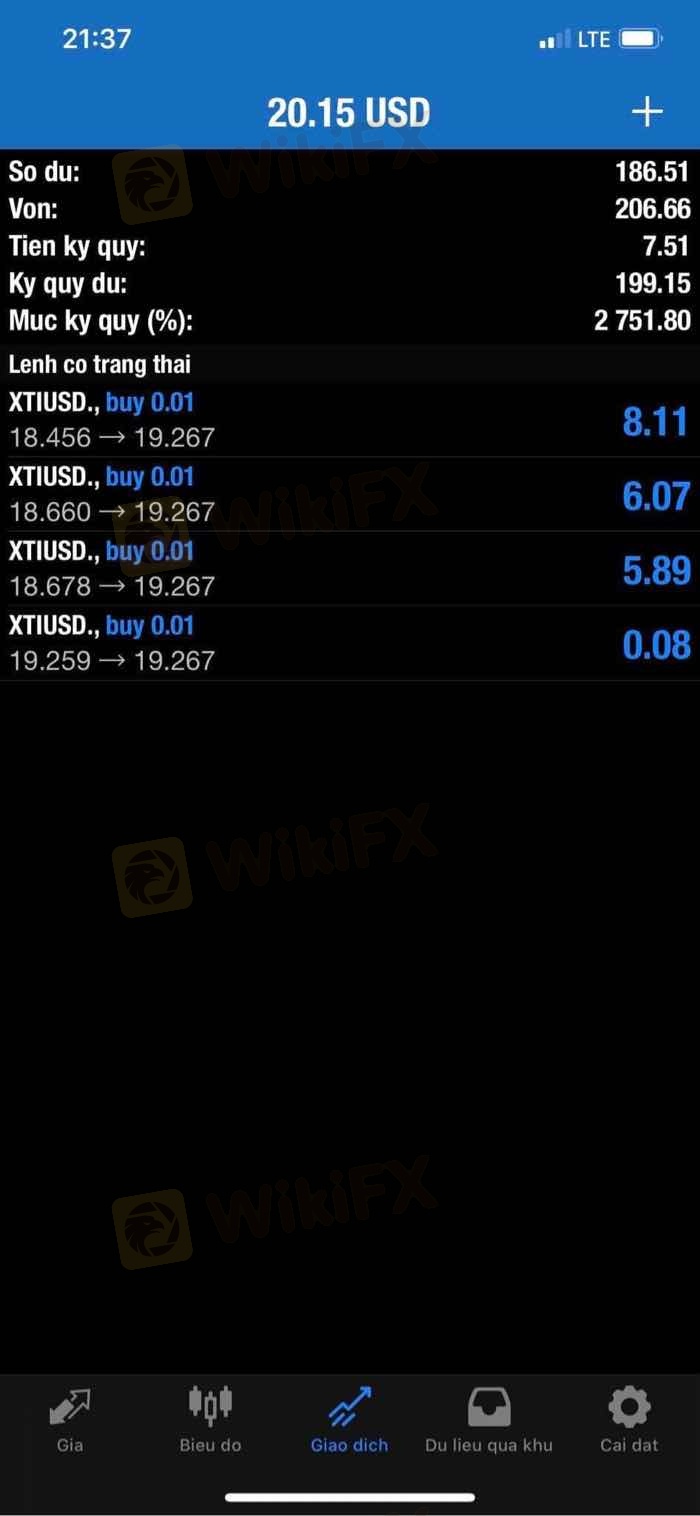Add a new order with plus icon
Viewport: 700px width, 1516px height.
coord(647,111)
